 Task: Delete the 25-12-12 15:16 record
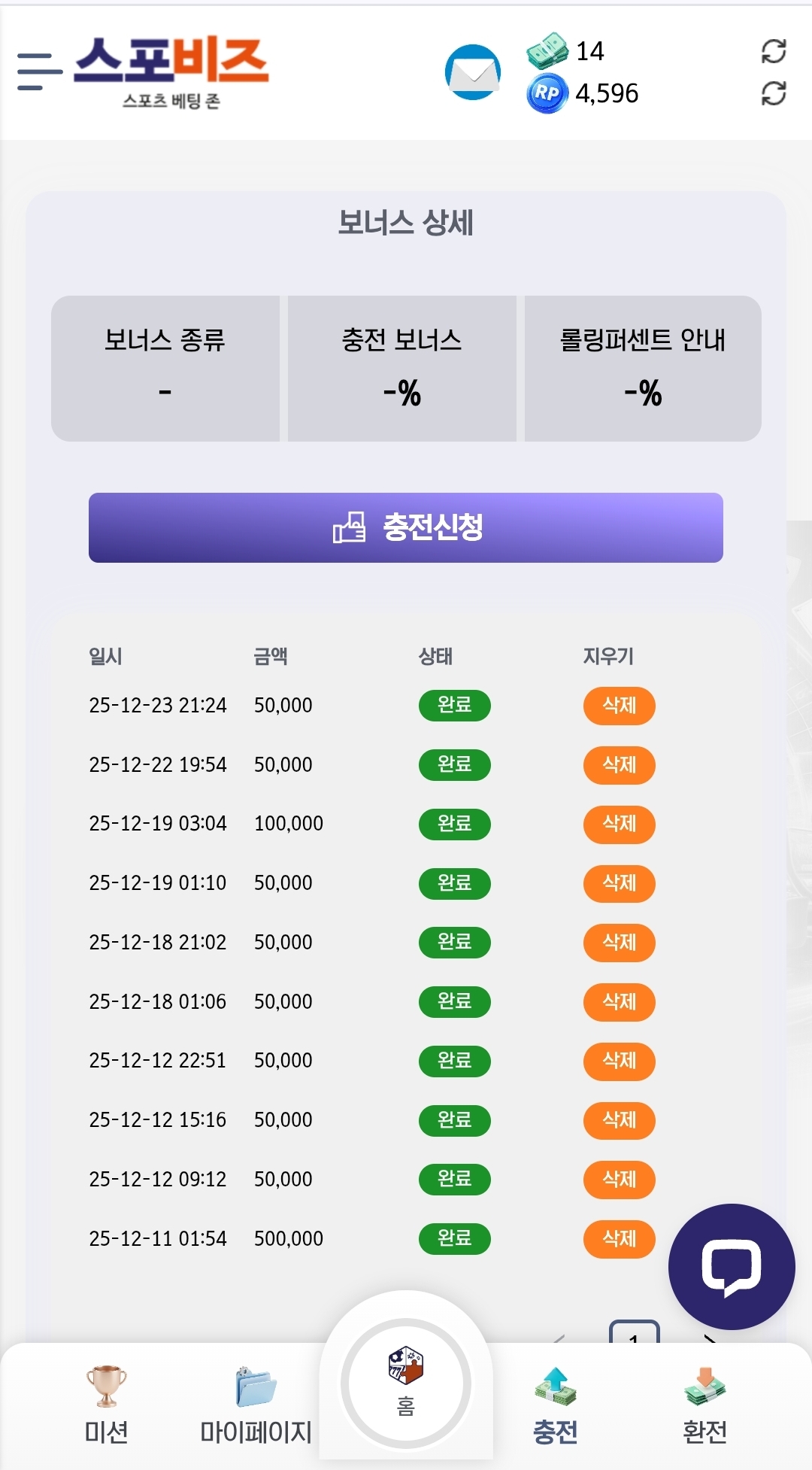619,1120
